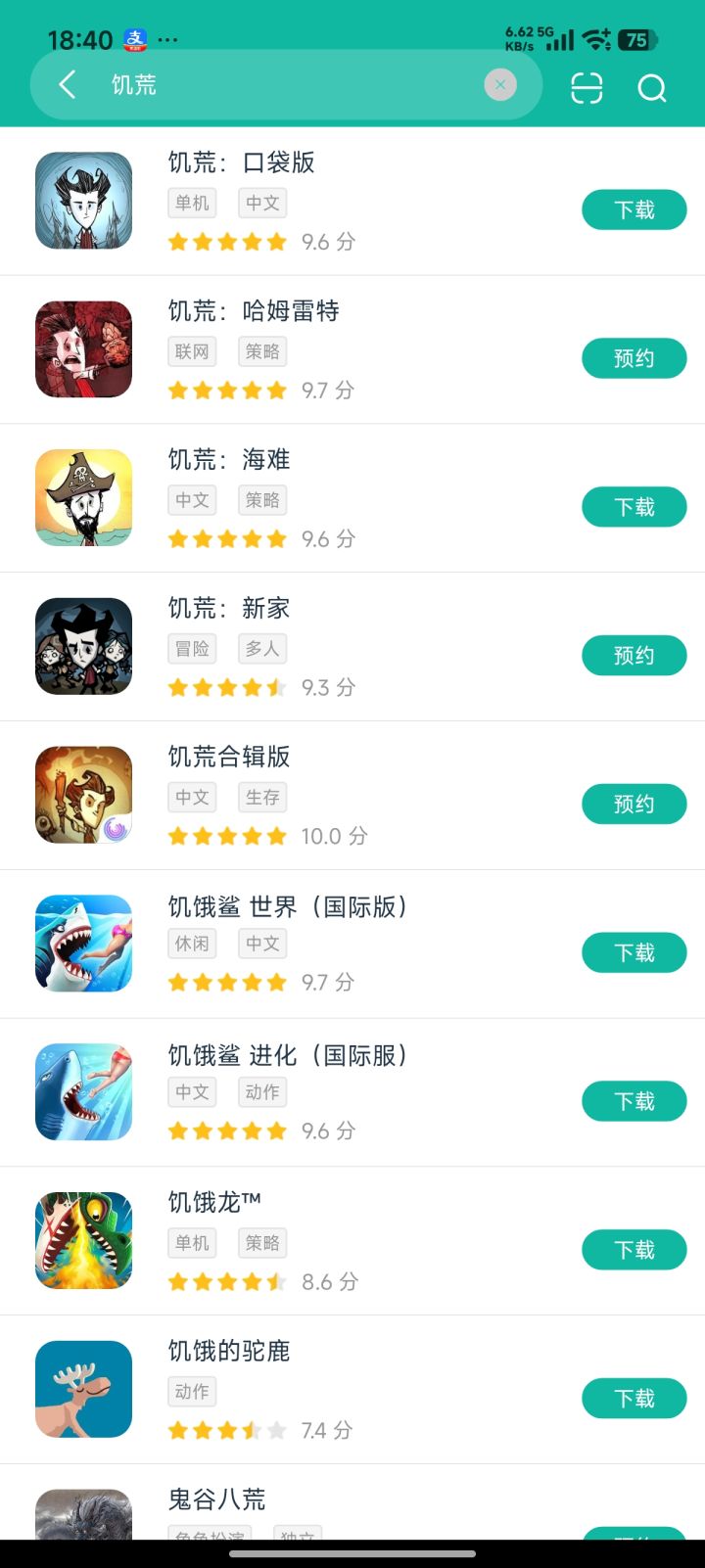Download 饥荒：海难
The image size is (705, 1568).
click(634, 507)
